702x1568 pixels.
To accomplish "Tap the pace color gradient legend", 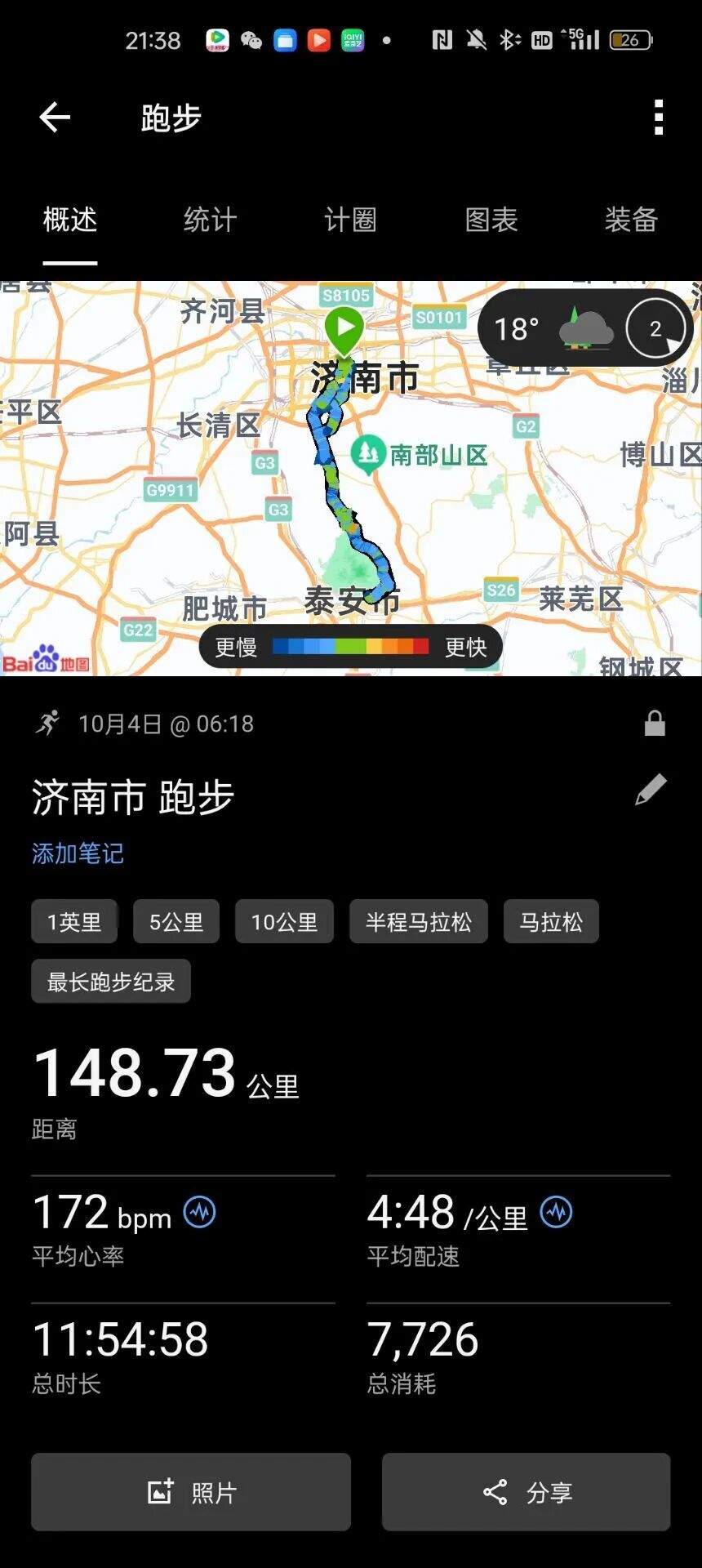I will click(x=351, y=646).
